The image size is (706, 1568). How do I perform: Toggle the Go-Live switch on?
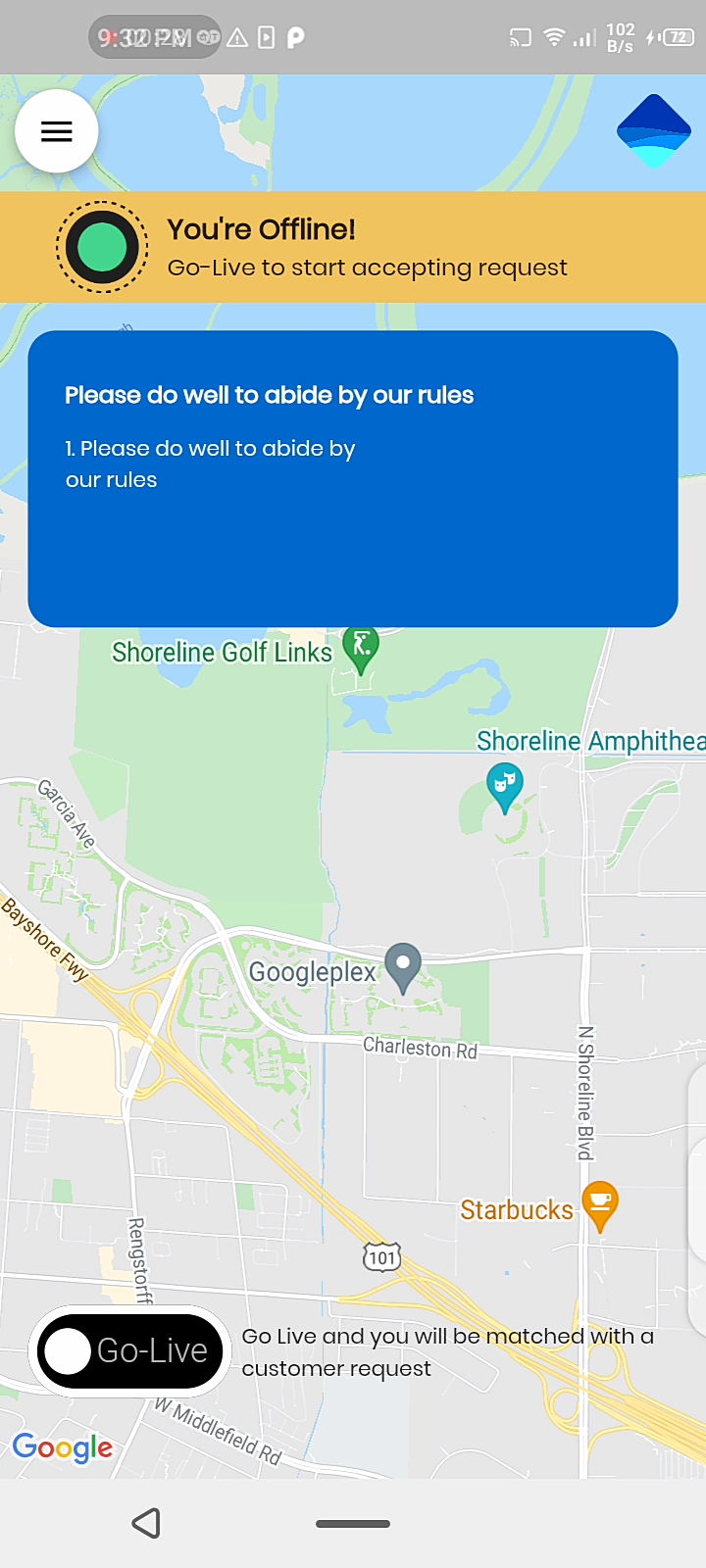[129, 1350]
